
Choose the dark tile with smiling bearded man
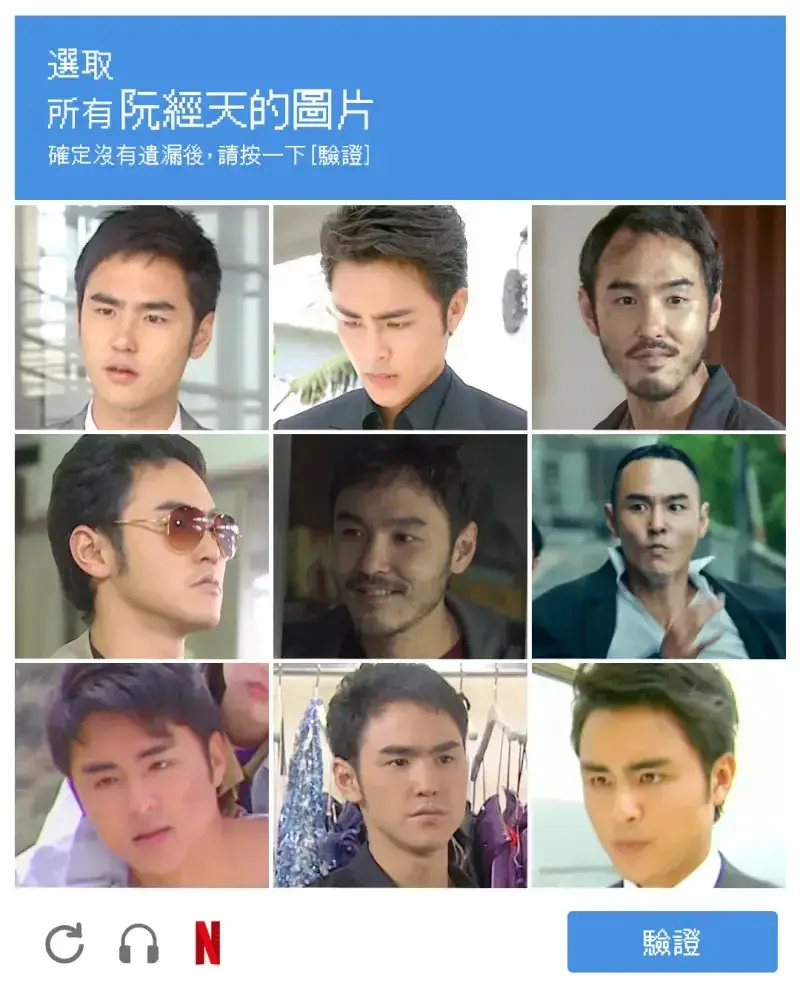click(401, 546)
